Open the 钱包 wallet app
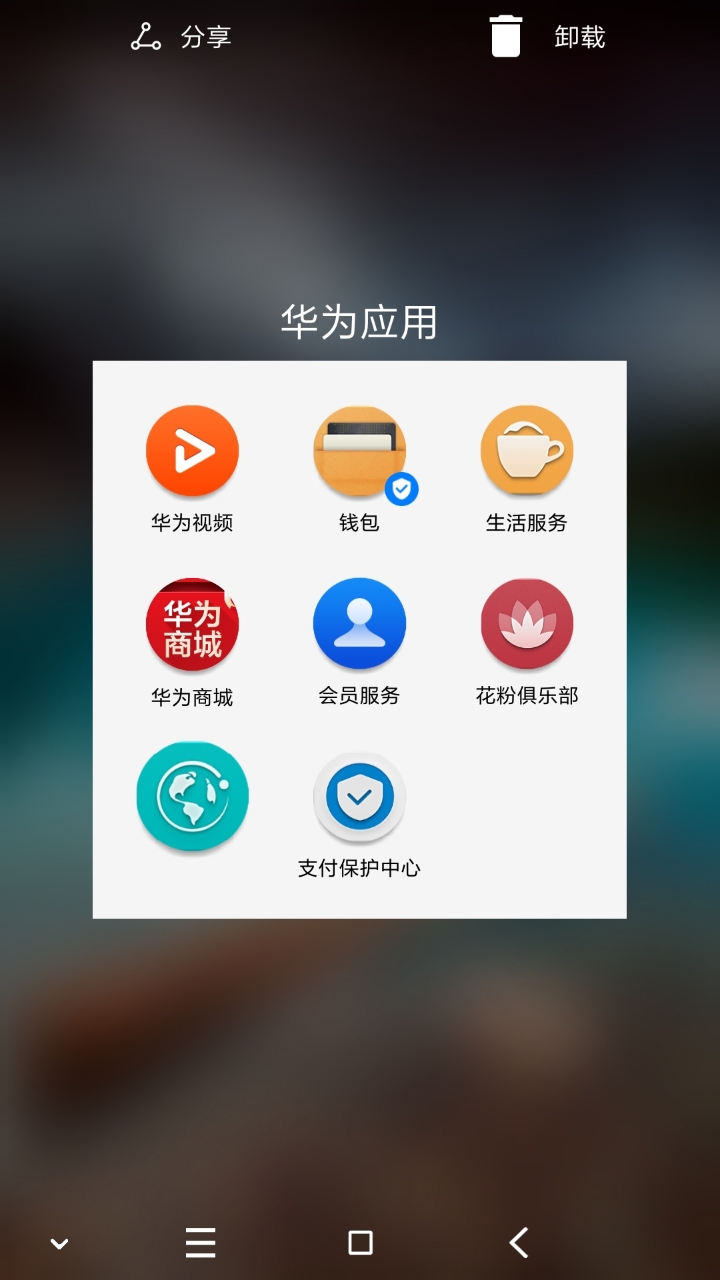This screenshot has width=720, height=1280. coord(360,451)
